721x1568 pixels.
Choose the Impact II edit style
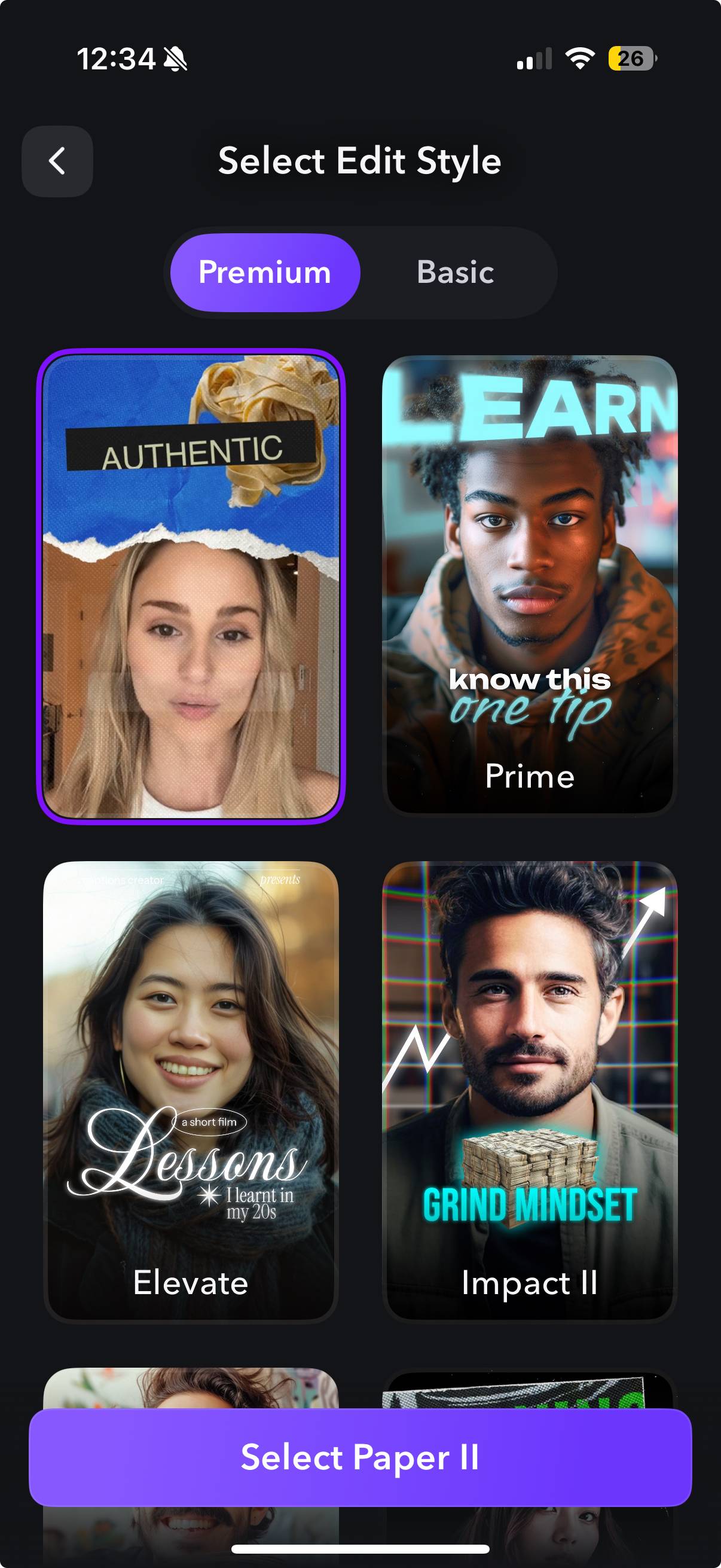[x=529, y=1091]
